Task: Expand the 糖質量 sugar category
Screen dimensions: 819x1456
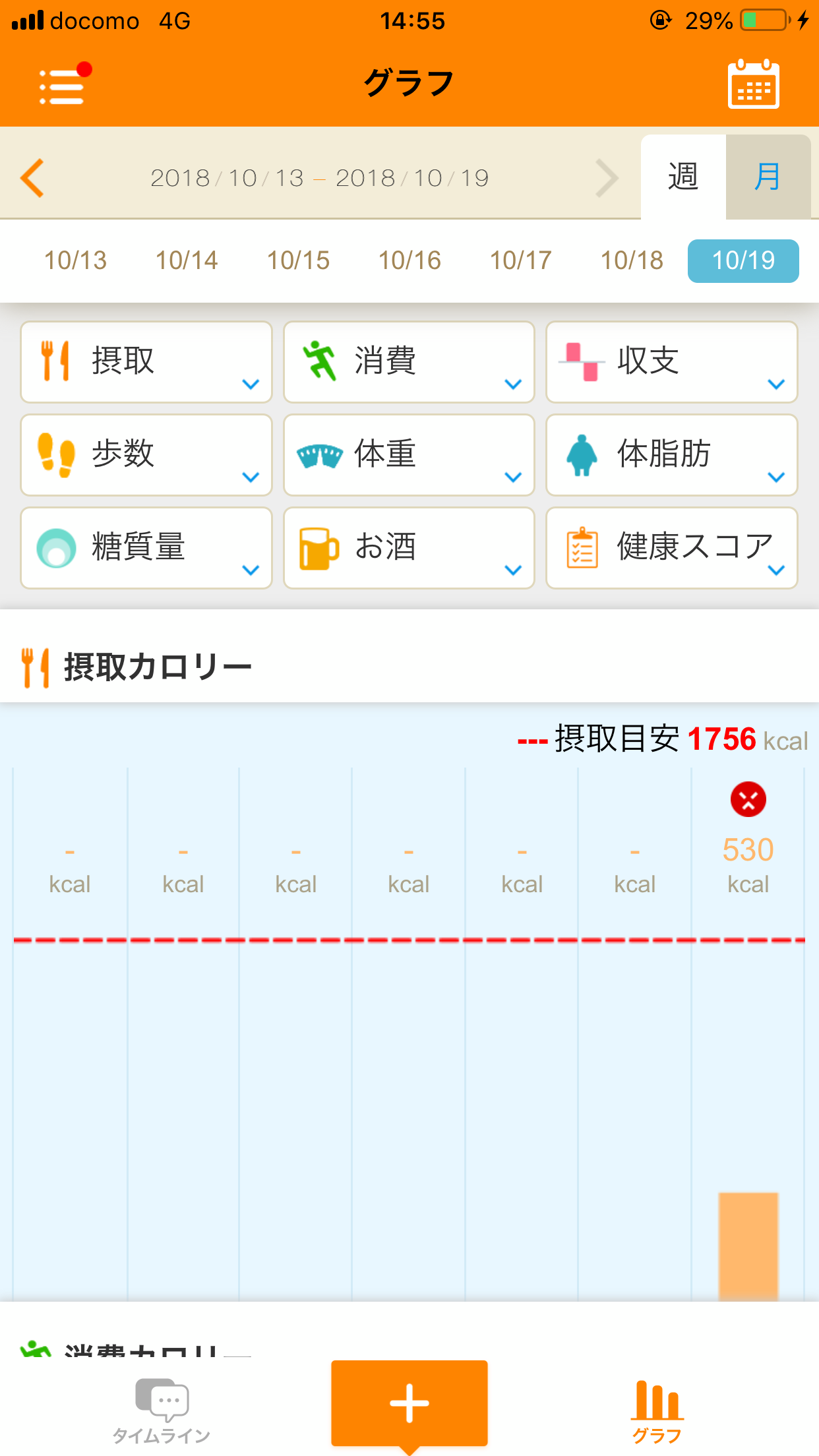Action: (146, 548)
